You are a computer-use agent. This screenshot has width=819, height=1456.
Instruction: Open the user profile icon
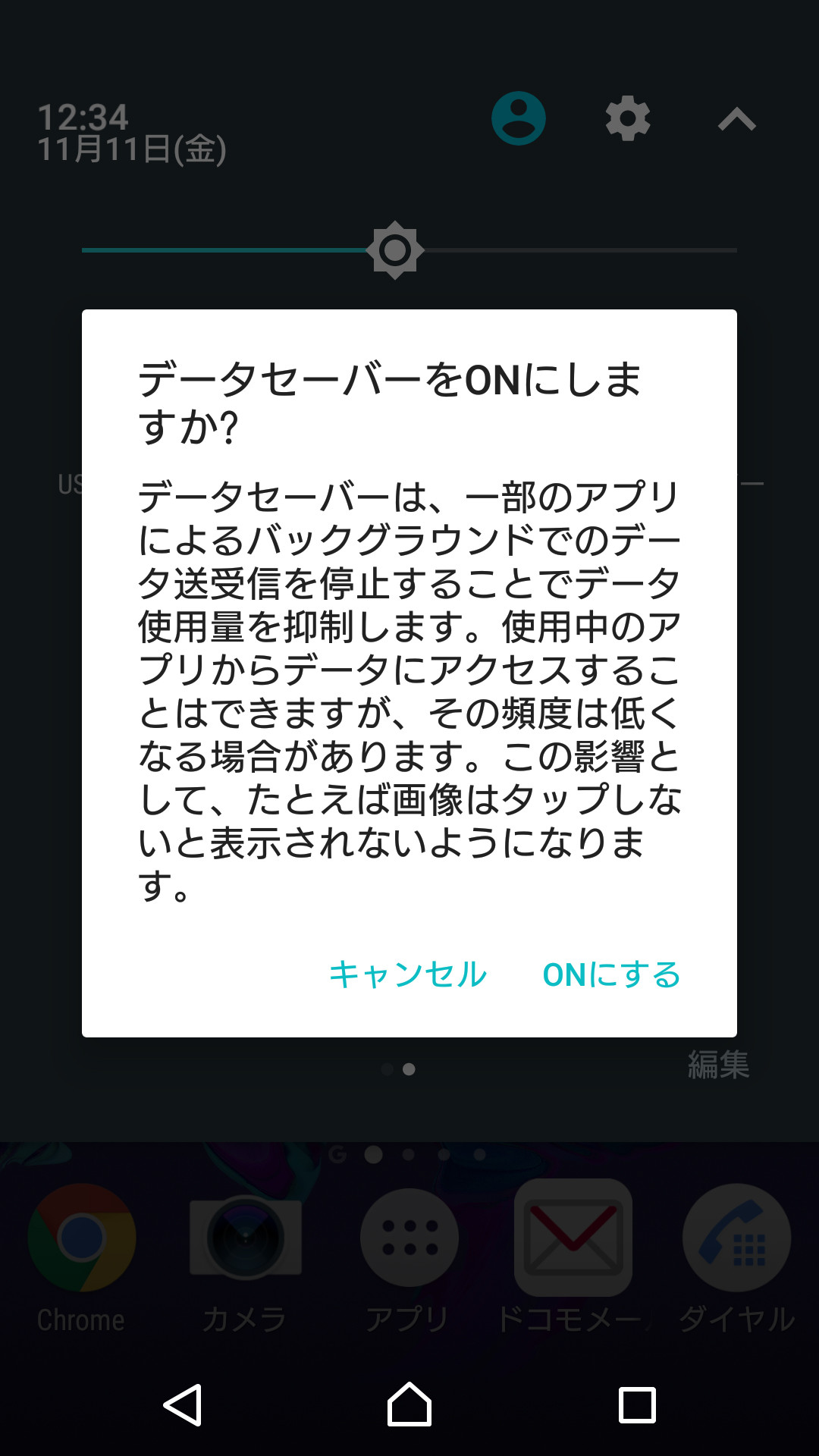[x=519, y=119]
